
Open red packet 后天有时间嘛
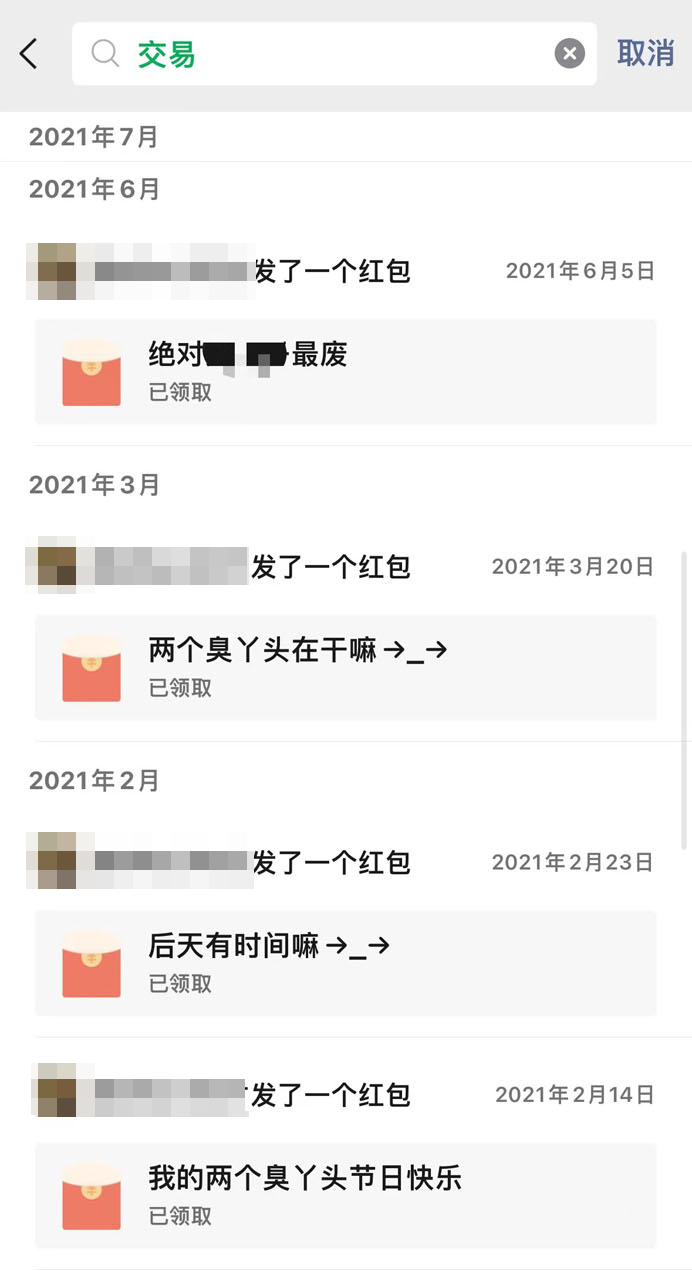[345, 964]
